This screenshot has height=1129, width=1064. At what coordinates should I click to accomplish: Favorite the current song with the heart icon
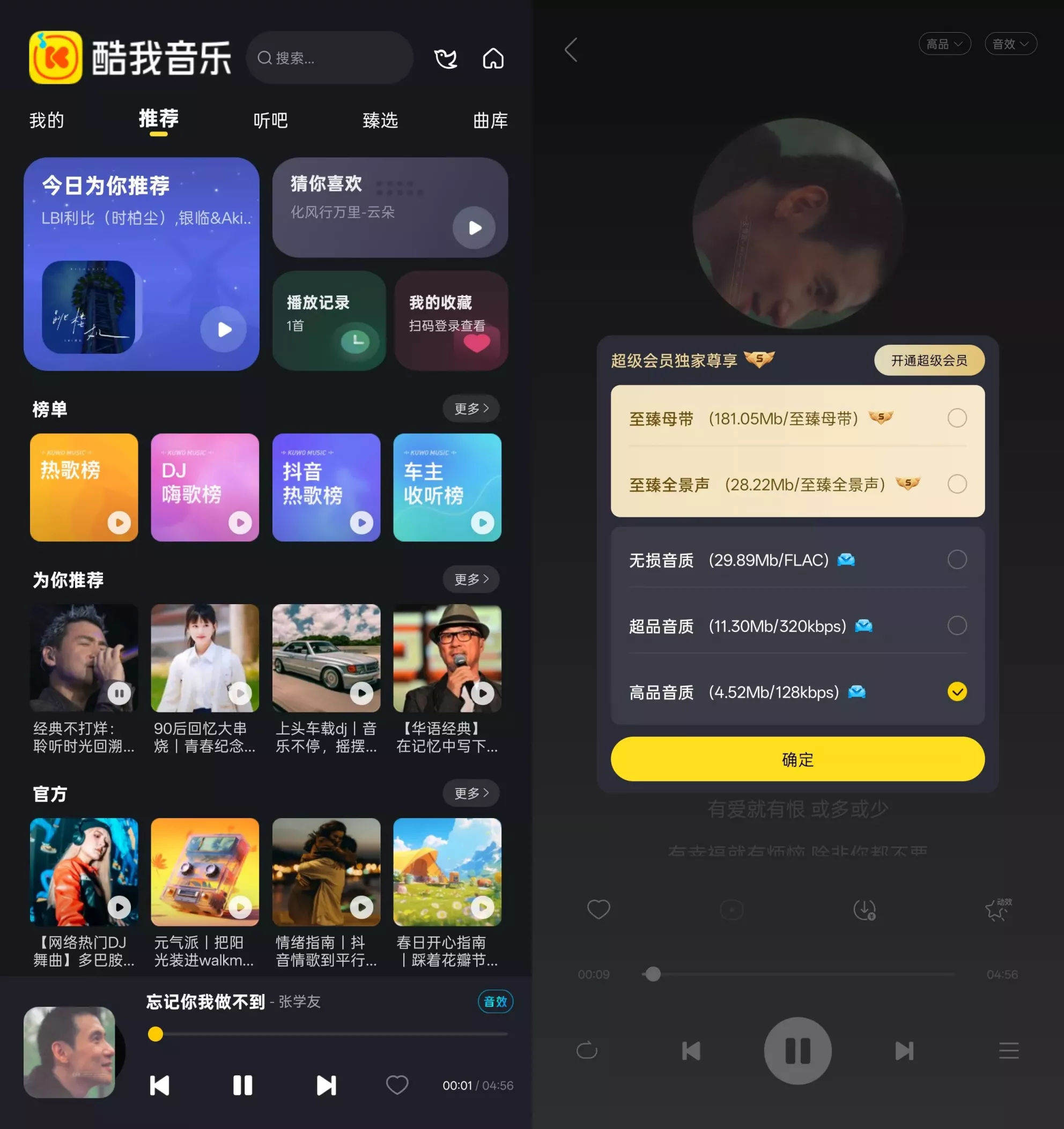coord(598,909)
